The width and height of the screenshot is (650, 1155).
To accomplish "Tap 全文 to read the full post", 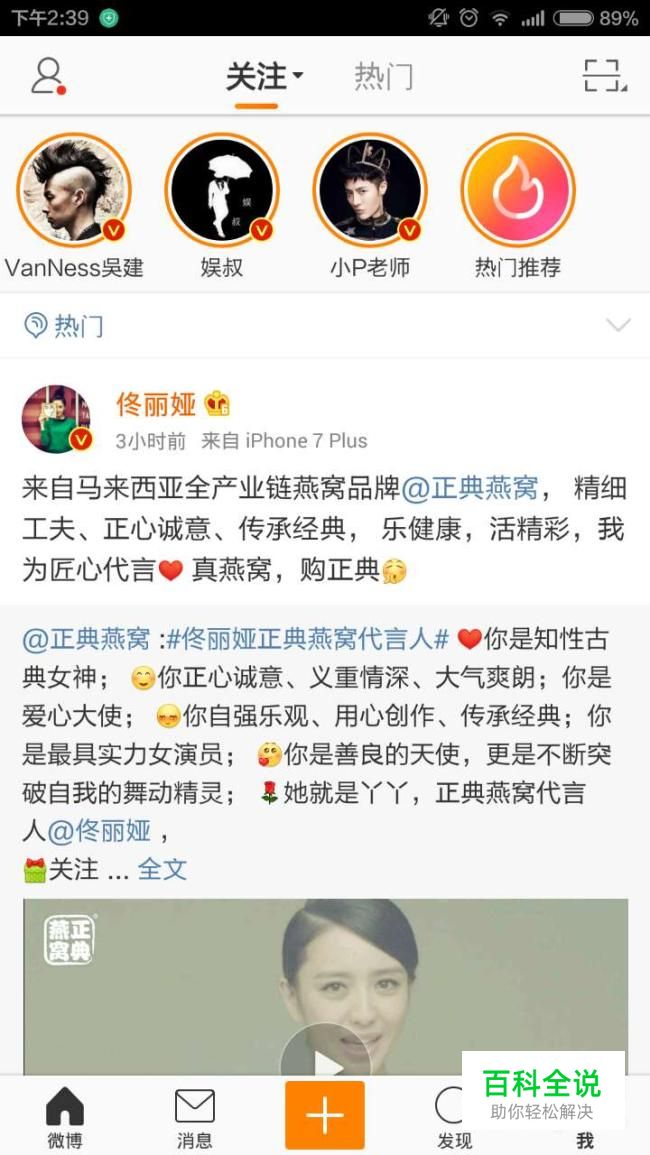I will click(x=162, y=869).
